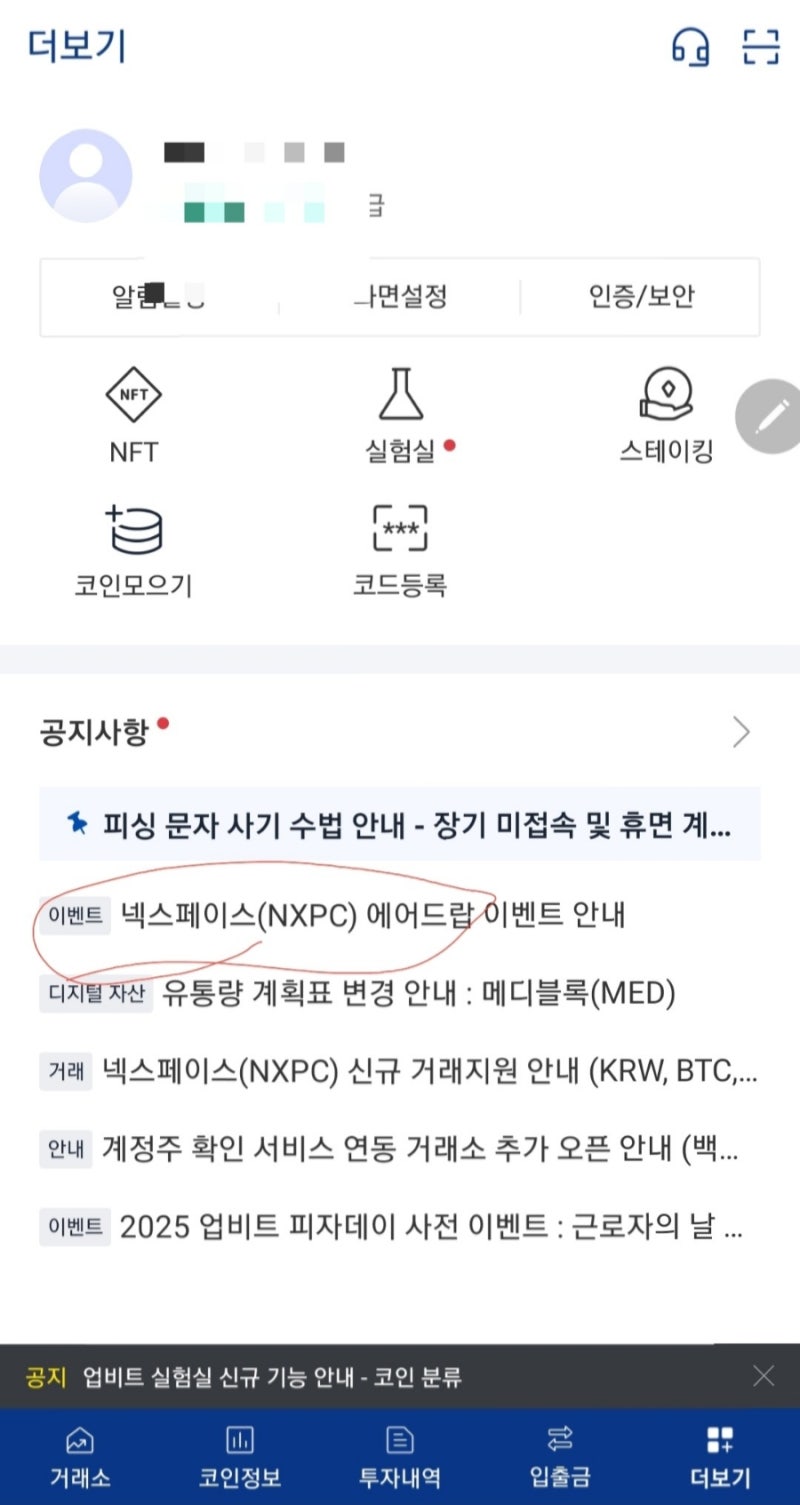Screen dimensions: 800x1505
Task: Tap the profile avatar image
Action: 88,175
